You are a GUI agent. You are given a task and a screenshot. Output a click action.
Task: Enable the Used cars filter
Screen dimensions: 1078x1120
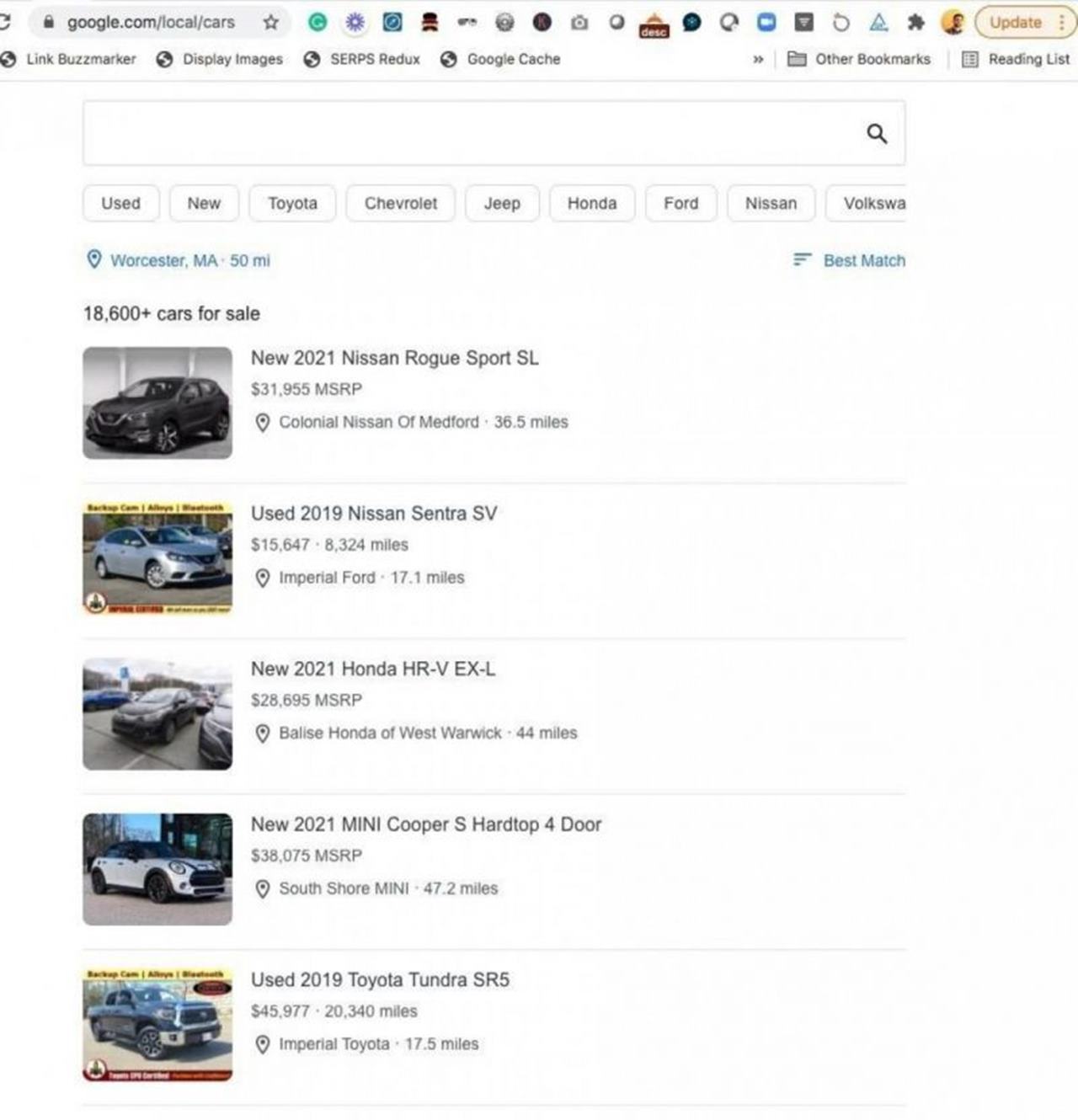(x=120, y=203)
